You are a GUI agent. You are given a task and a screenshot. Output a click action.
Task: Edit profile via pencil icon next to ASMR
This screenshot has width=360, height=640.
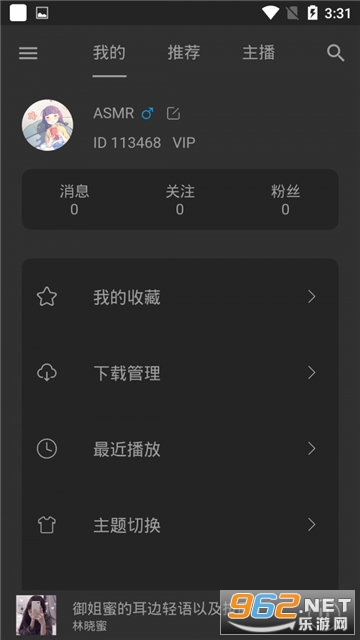(173, 113)
